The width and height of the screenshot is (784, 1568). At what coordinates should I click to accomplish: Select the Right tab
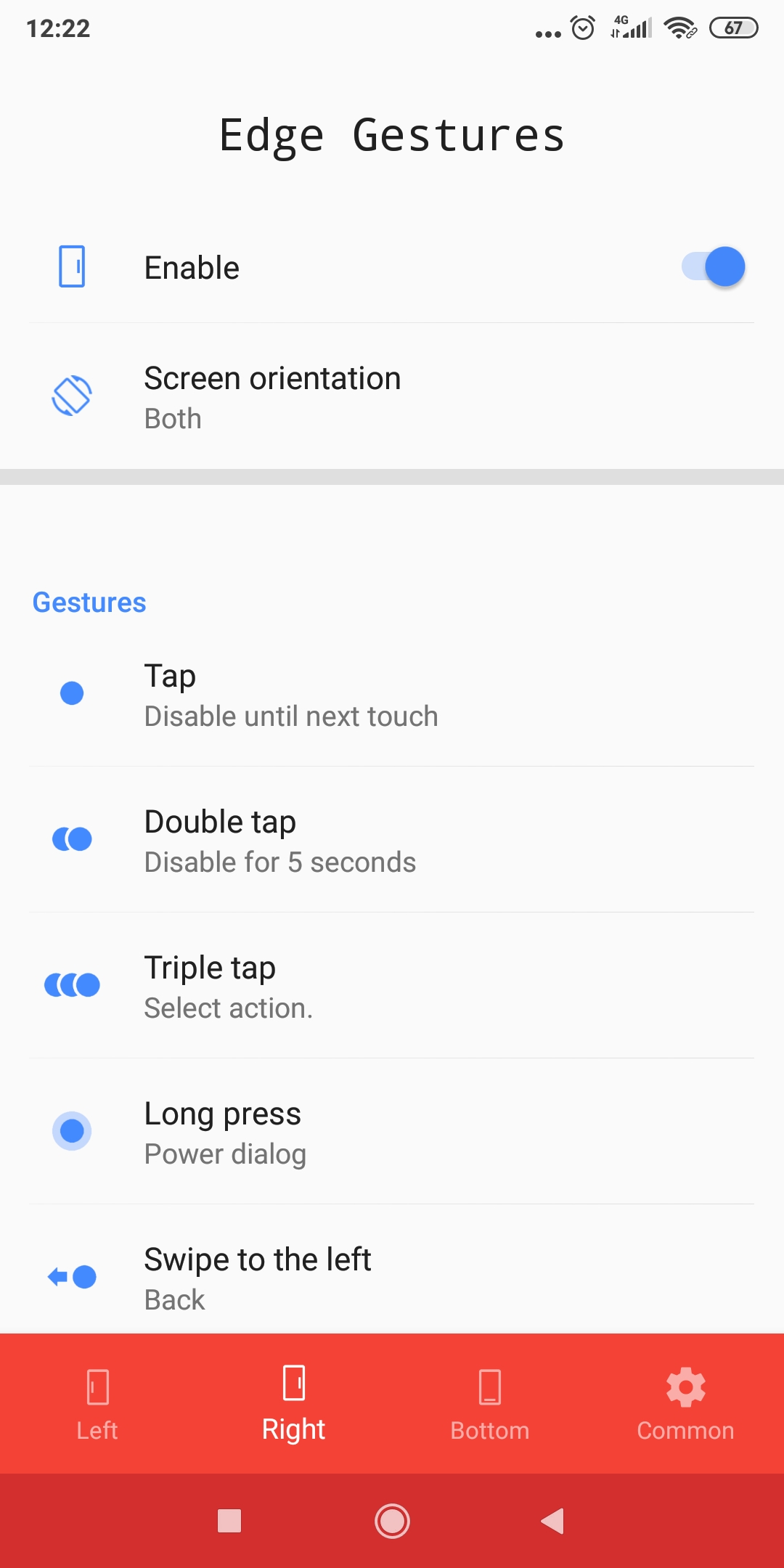click(294, 1404)
